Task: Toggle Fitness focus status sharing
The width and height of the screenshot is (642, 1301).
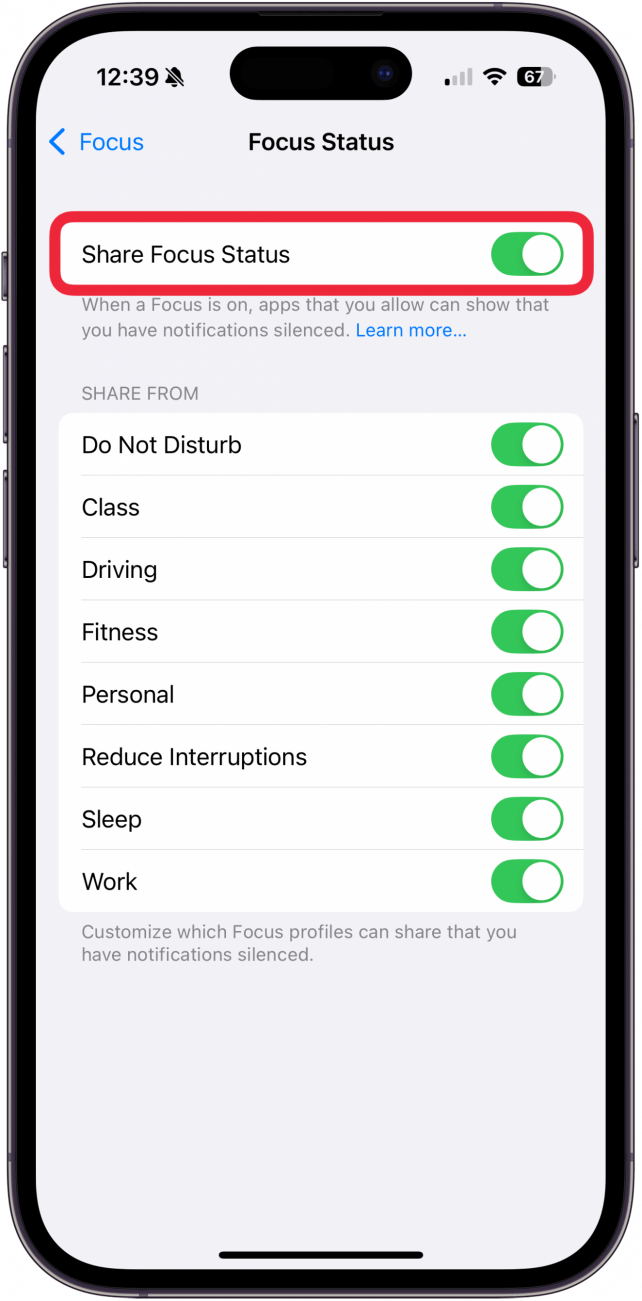Action: tap(526, 632)
